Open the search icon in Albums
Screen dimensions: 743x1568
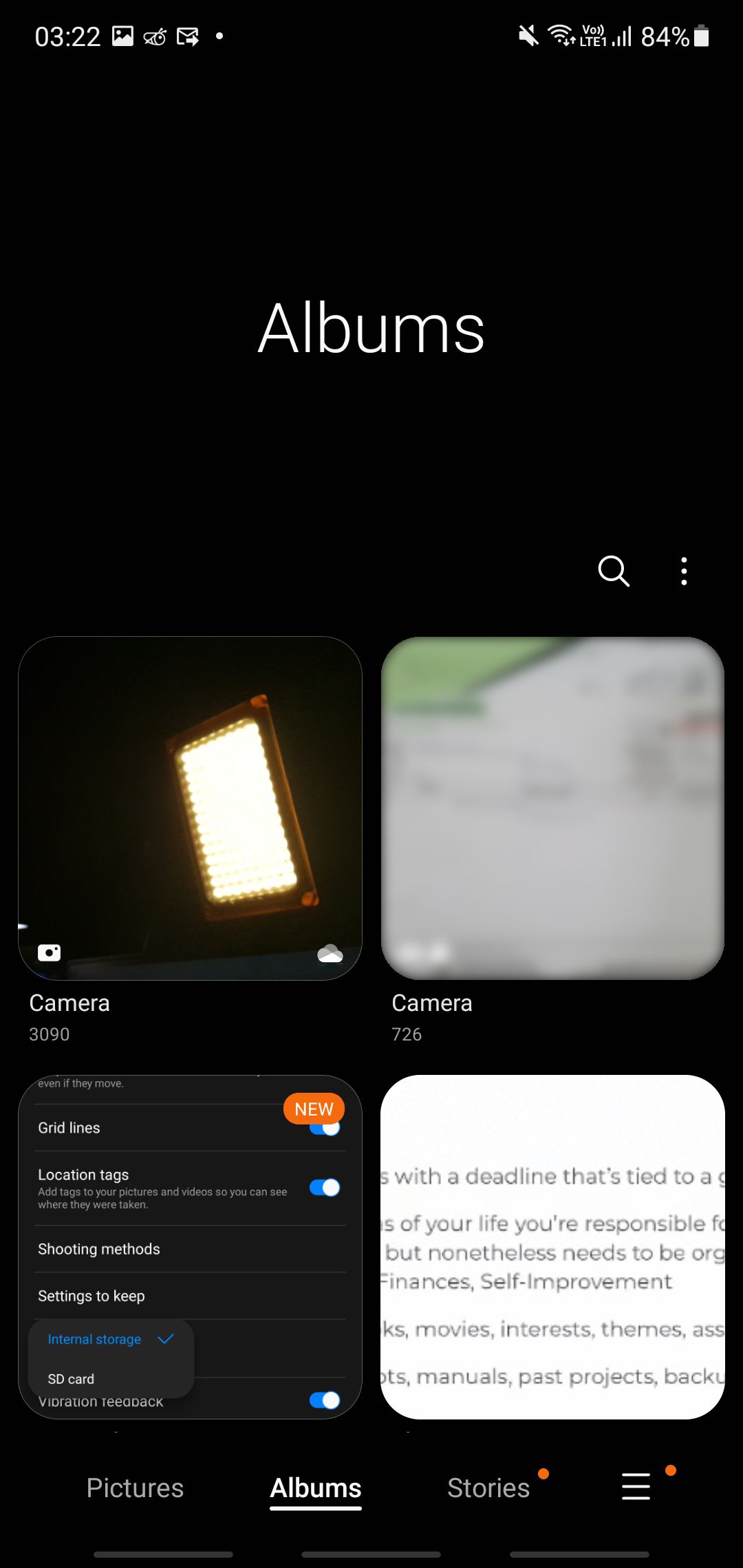tap(613, 571)
